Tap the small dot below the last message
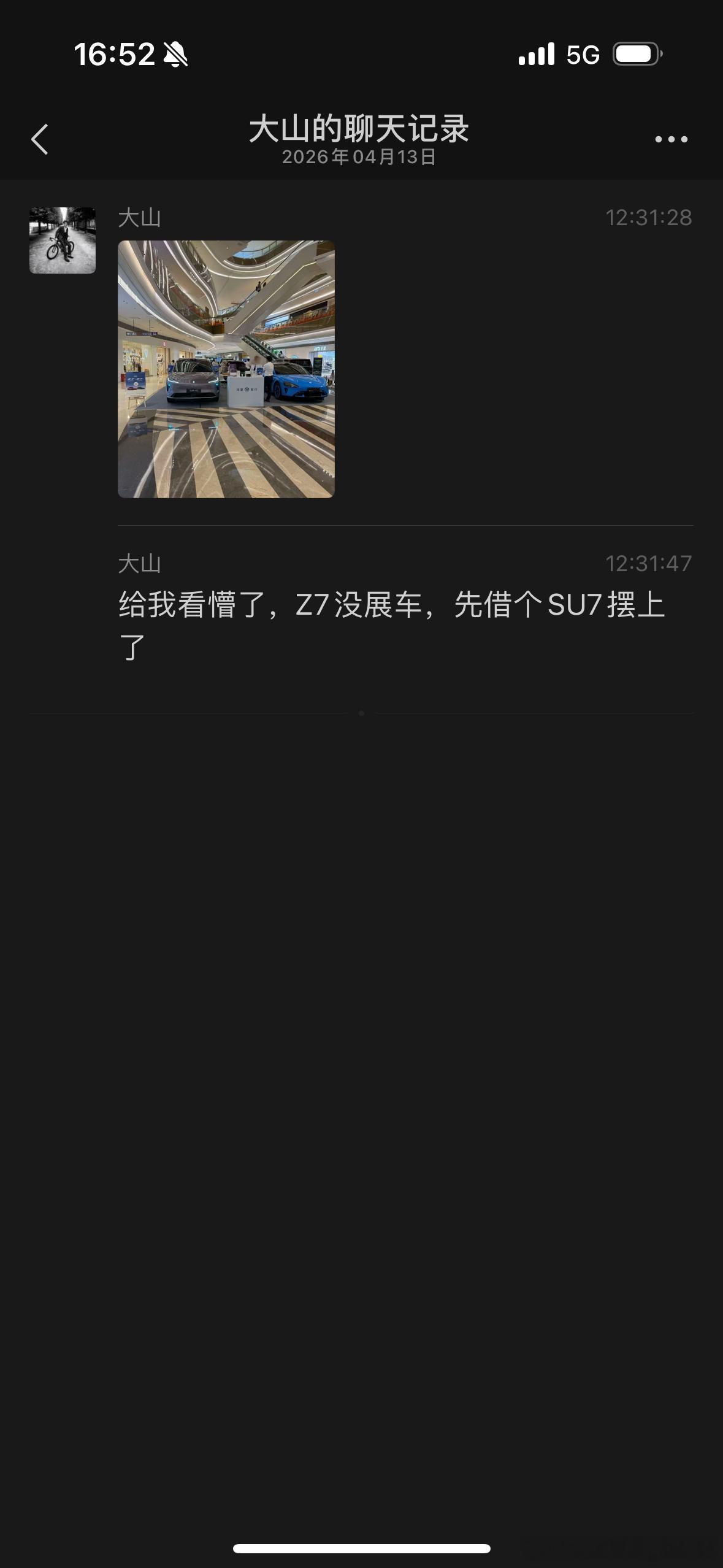 point(361,713)
